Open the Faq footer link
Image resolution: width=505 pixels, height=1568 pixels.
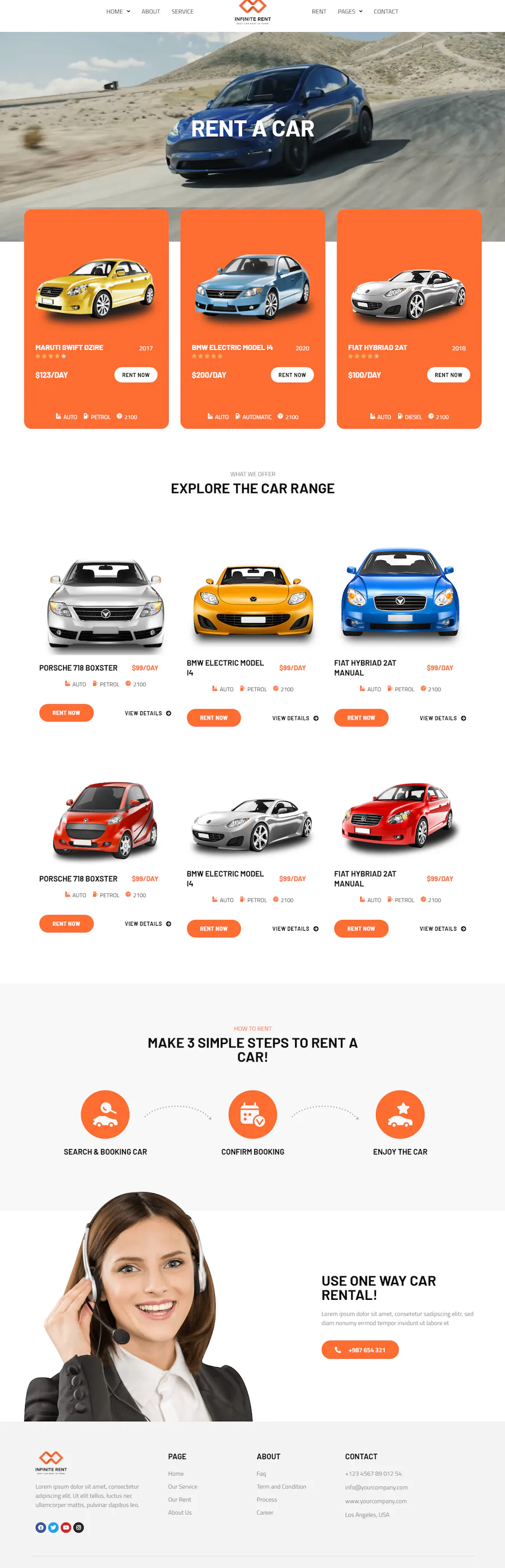[261, 1474]
